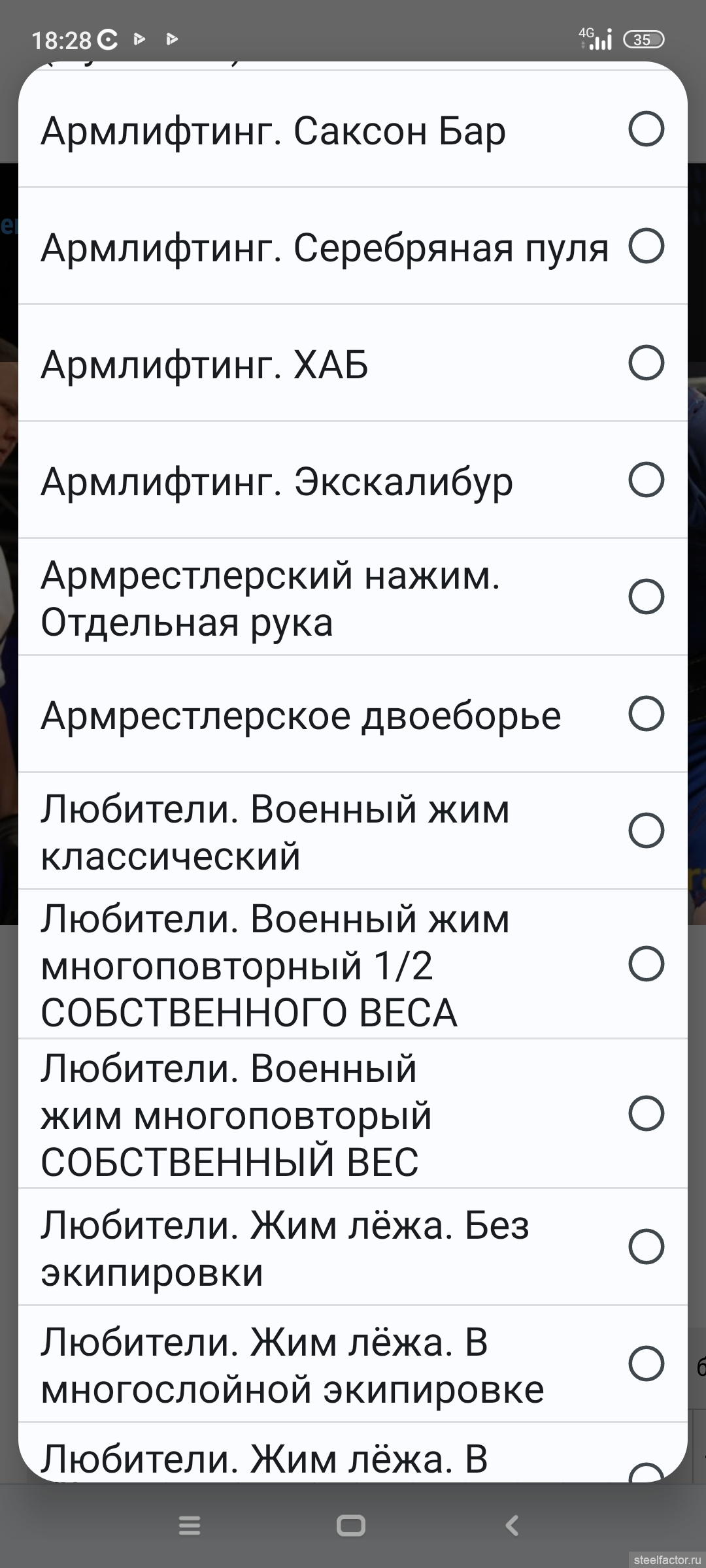This screenshot has height=1568, width=706.
Task: Select Любители. Жим лёжа. Без экипировки
Action: click(x=353, y=1247)
